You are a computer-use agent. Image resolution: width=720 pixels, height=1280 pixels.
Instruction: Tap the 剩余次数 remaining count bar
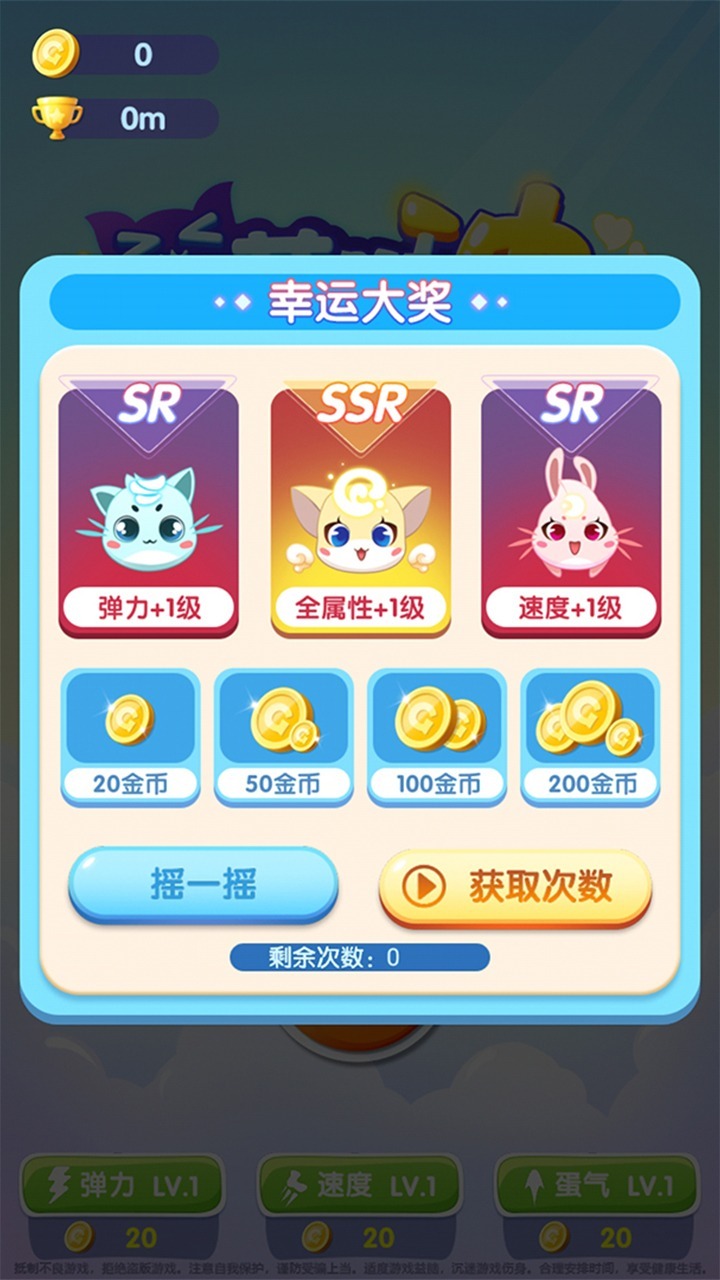point(360,957)
